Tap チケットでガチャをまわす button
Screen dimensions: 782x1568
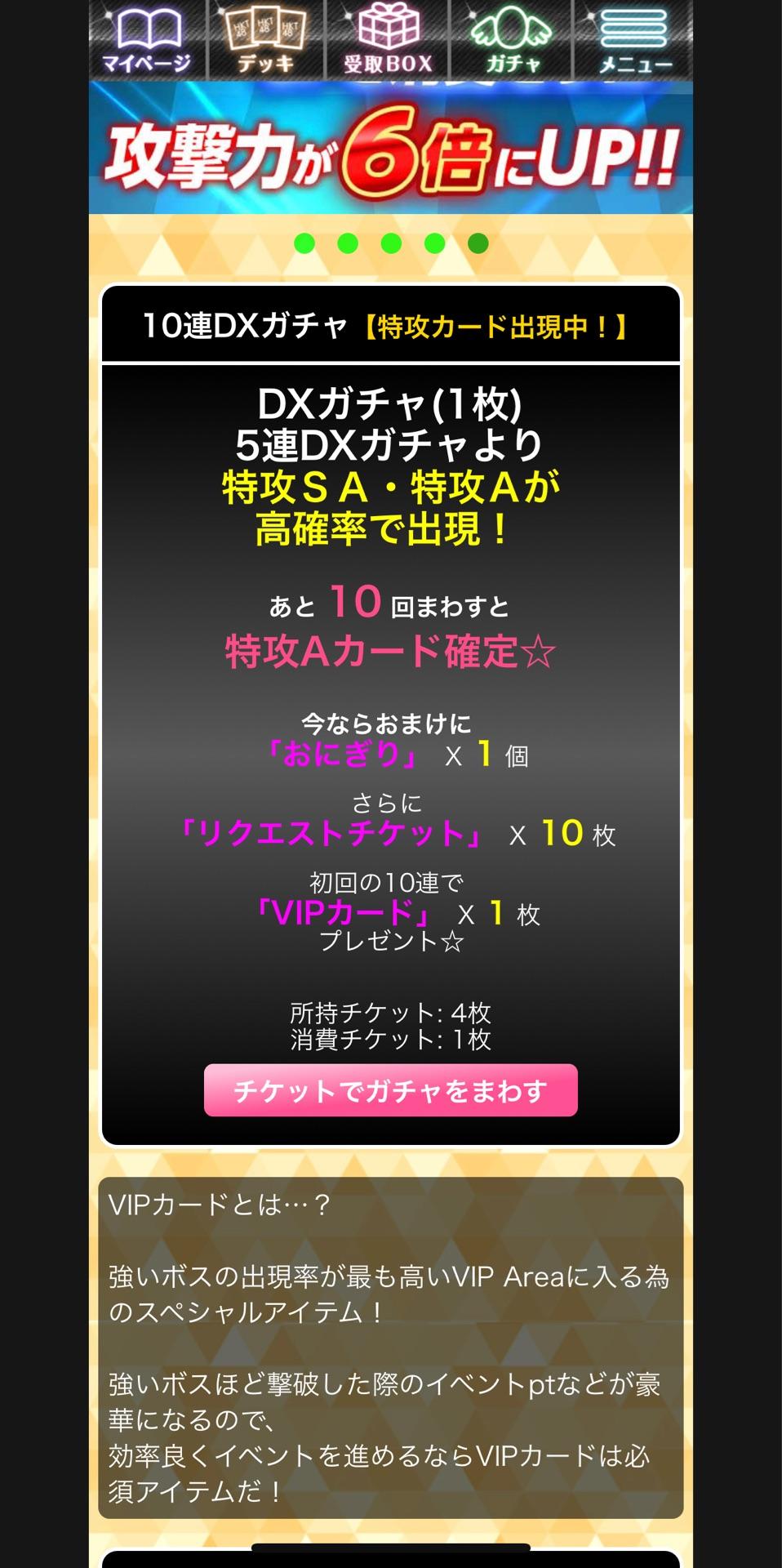coord(390,1090)
